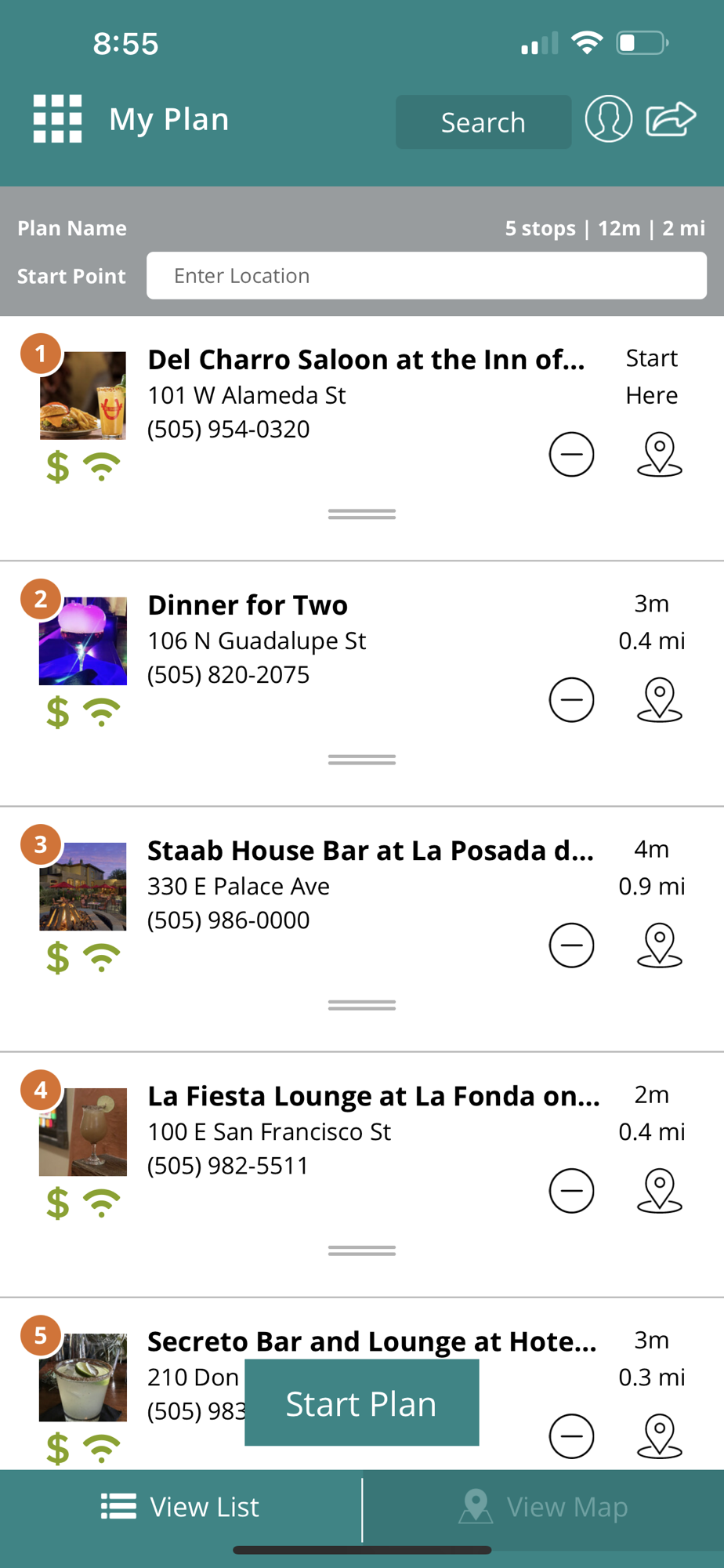The width and height of the screenshot is (724, 1568).
Task: Remove Del Charro Saloon from plan
Action: 571,454
